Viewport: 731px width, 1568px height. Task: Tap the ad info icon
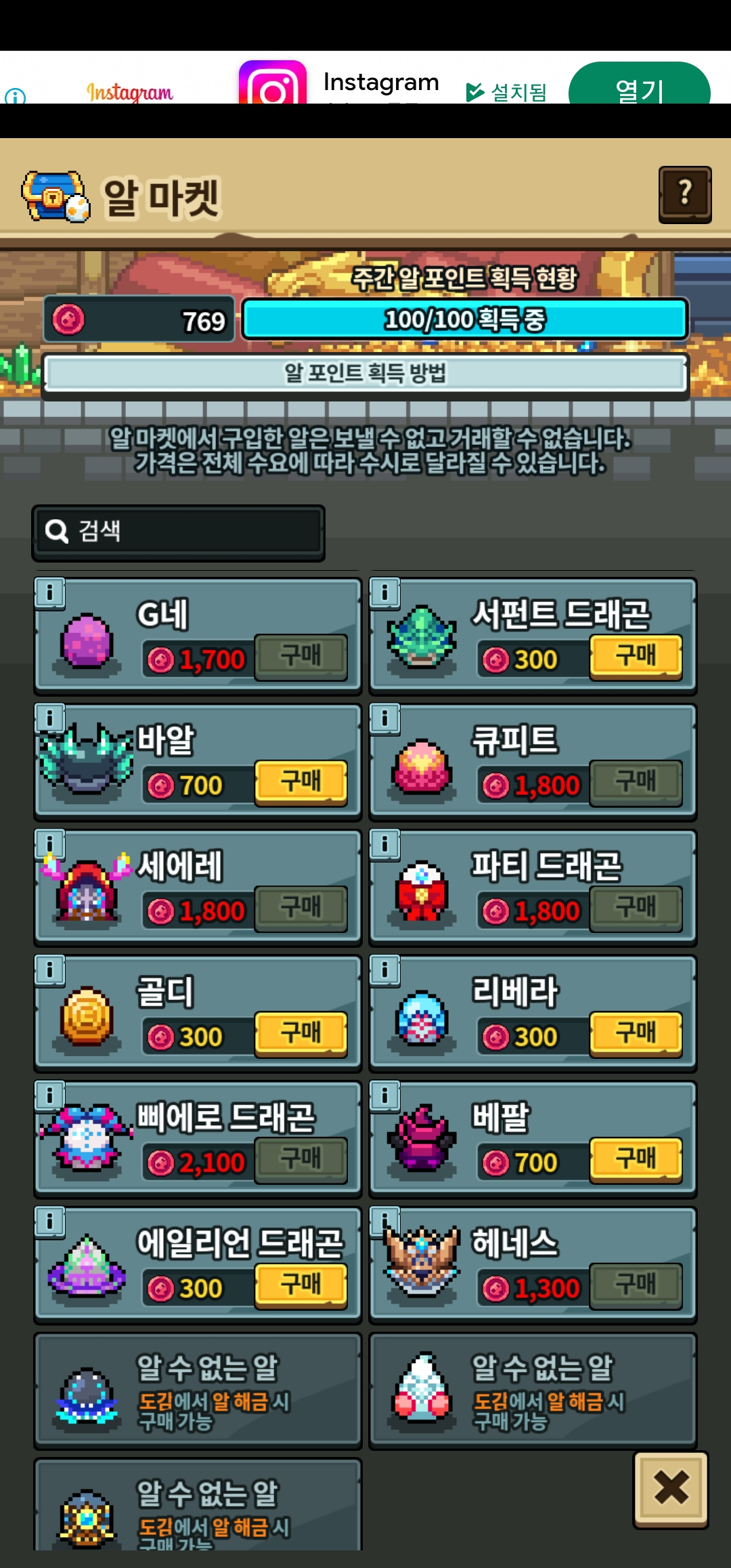[x=15, y=96]
